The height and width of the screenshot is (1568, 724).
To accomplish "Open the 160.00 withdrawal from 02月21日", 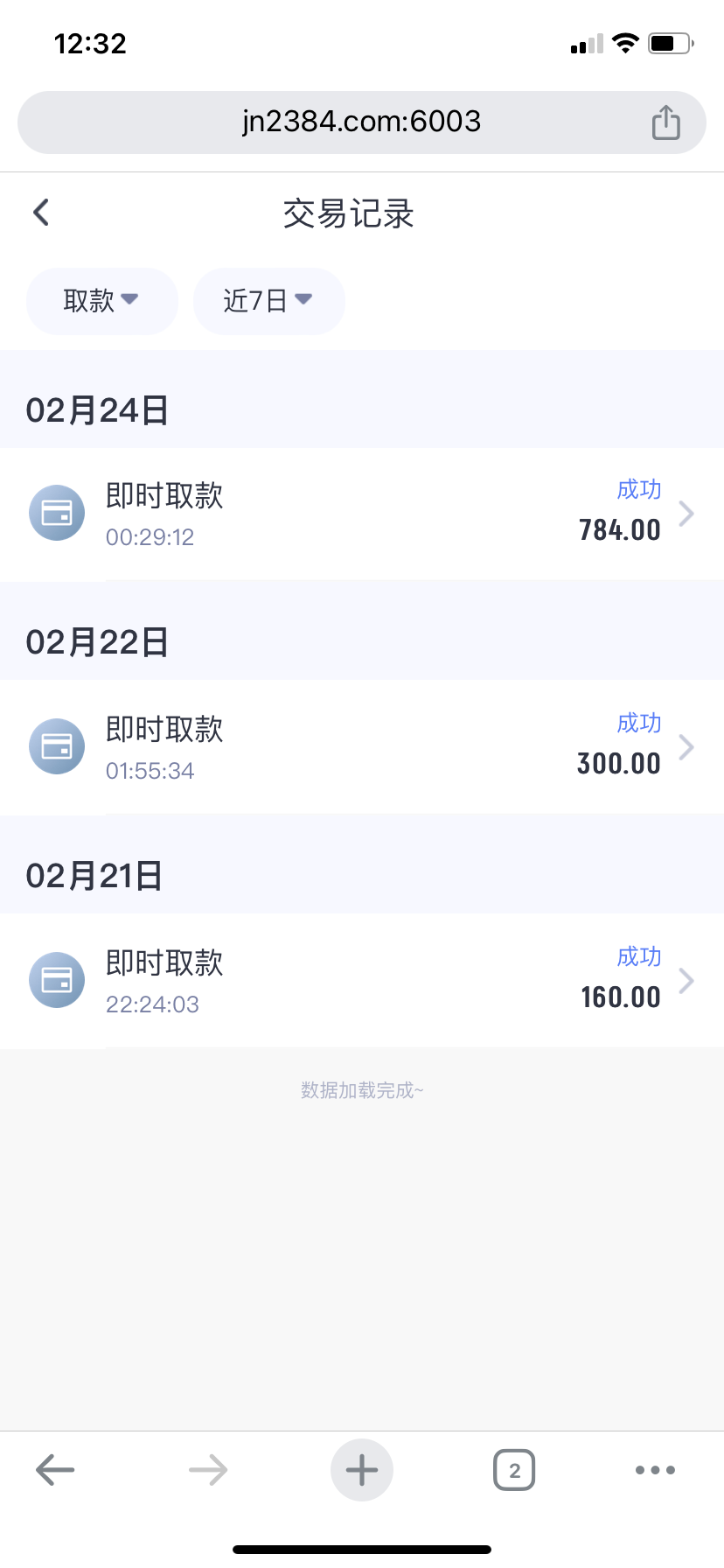I will point(362,981).
